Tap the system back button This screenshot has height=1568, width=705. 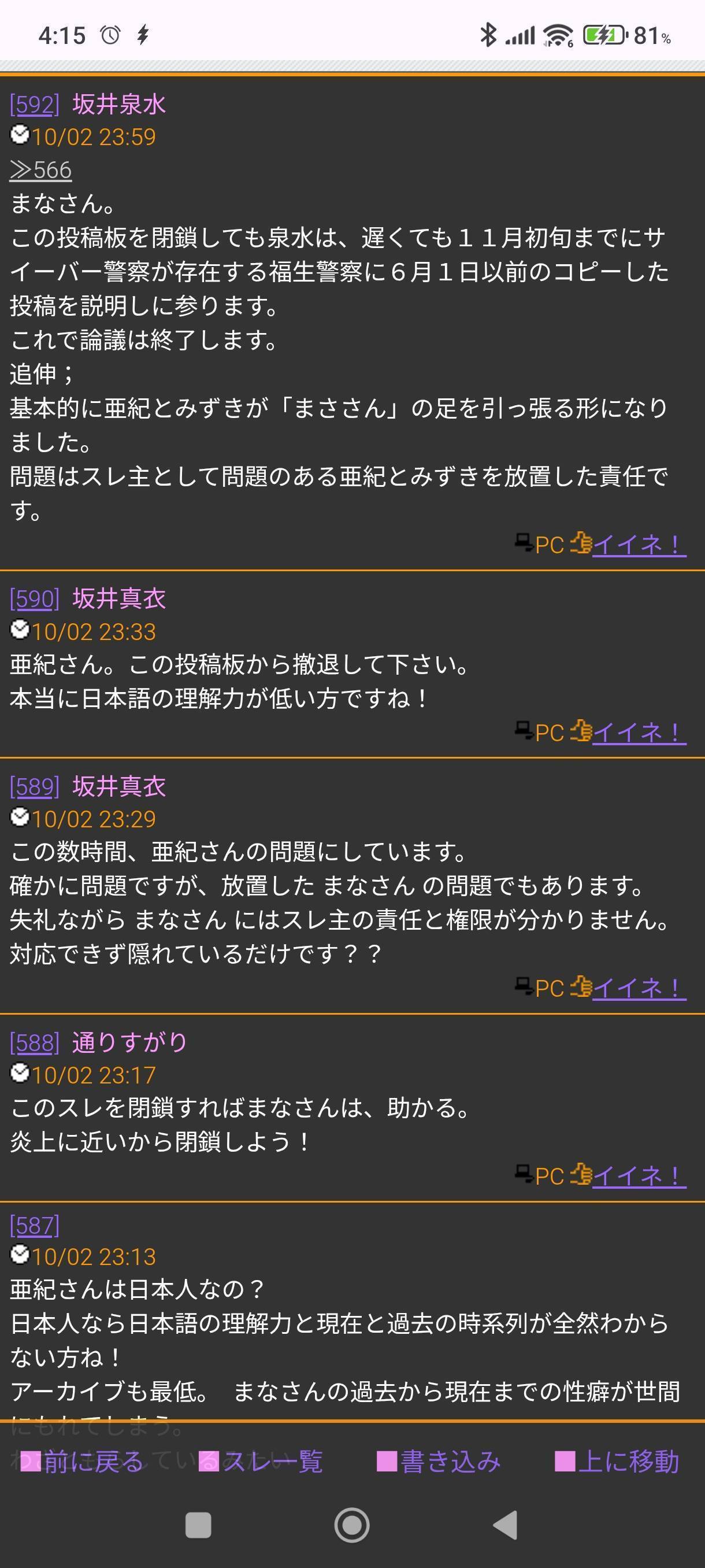[506, 1525]
